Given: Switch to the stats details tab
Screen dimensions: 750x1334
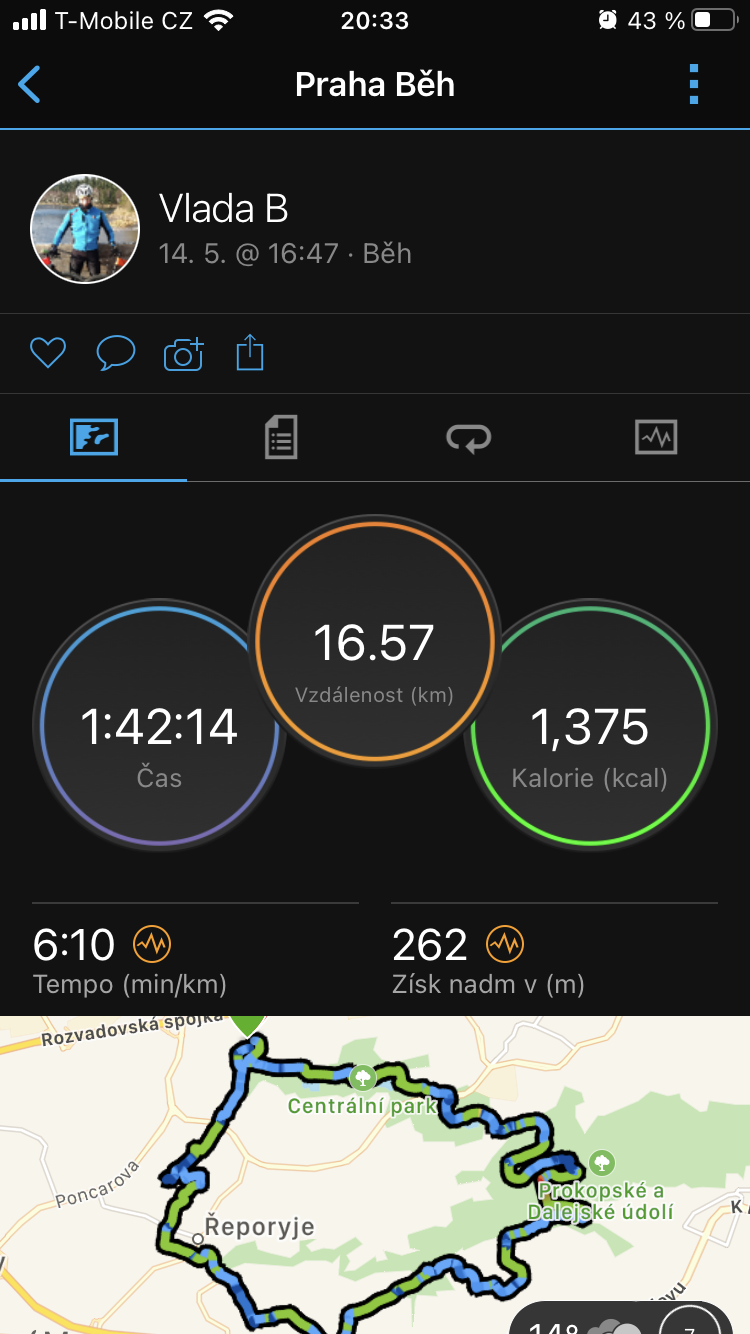Looking at the screenshot, I should [x=281, y=438].
